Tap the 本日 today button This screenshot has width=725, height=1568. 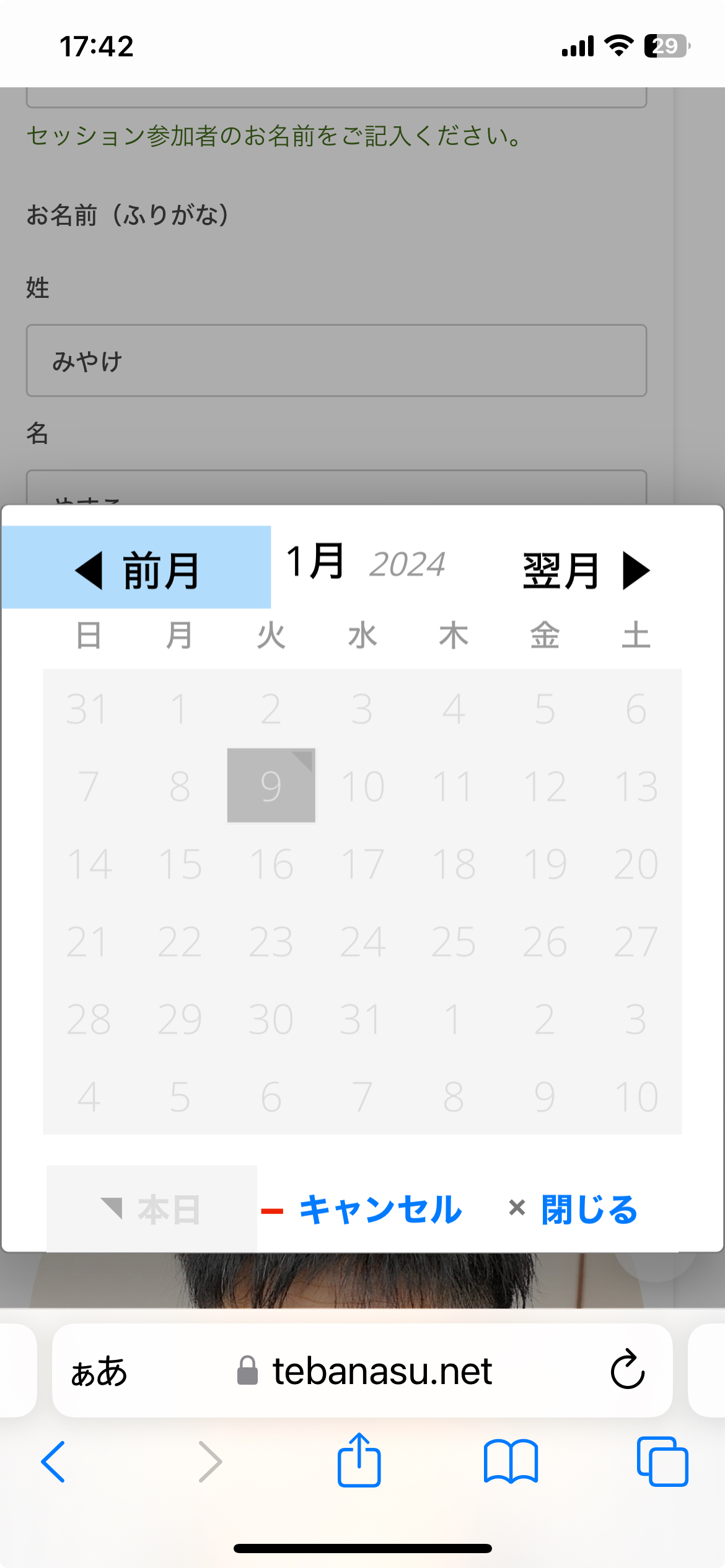point(152,1208)
